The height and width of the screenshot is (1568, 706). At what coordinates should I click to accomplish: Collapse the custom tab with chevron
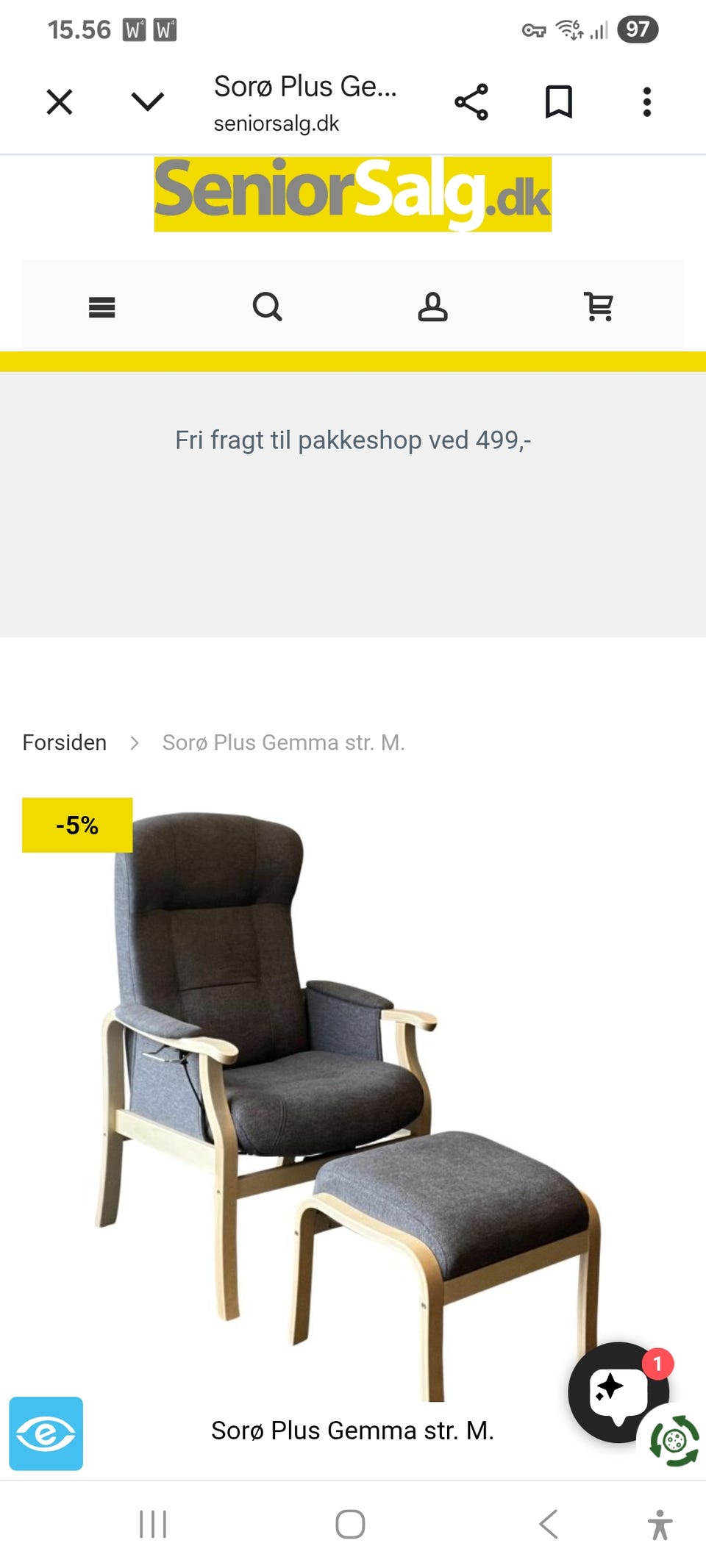click(x=146, y=101)
